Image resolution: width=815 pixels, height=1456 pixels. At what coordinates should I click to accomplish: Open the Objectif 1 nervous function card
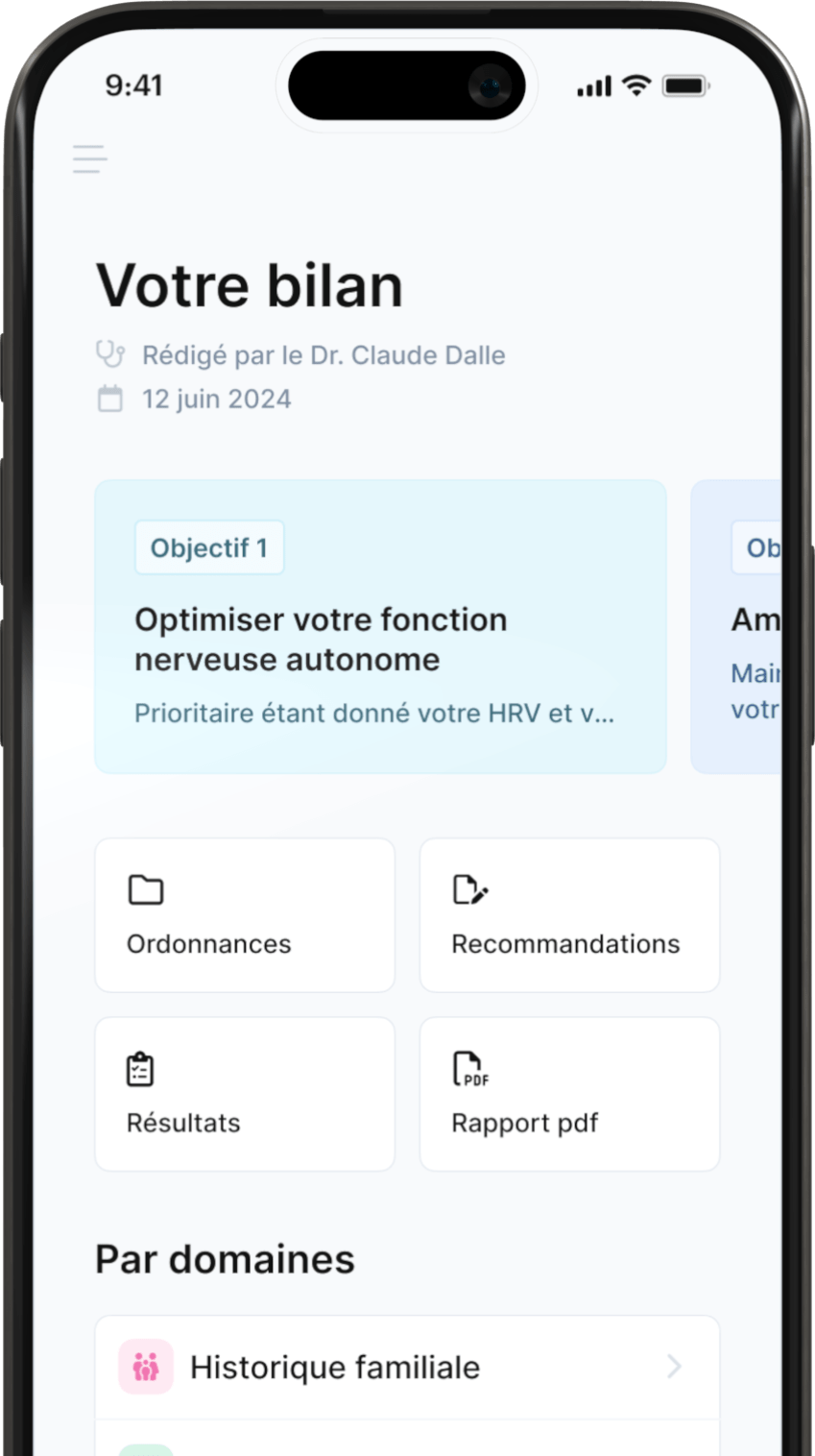point(379,626)
